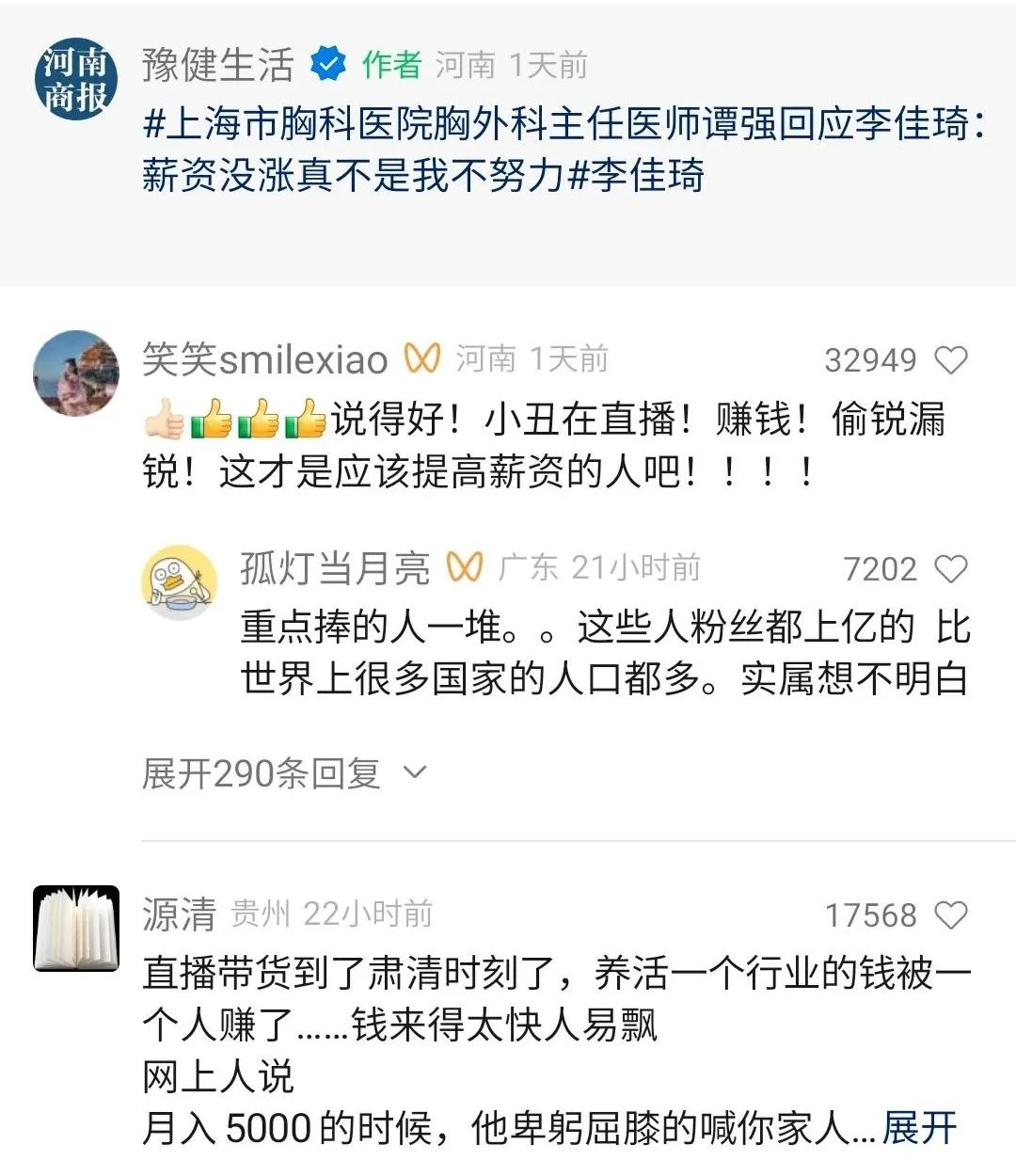Open 豫健生活 username

pyautogui.click(x=218, y=65)
